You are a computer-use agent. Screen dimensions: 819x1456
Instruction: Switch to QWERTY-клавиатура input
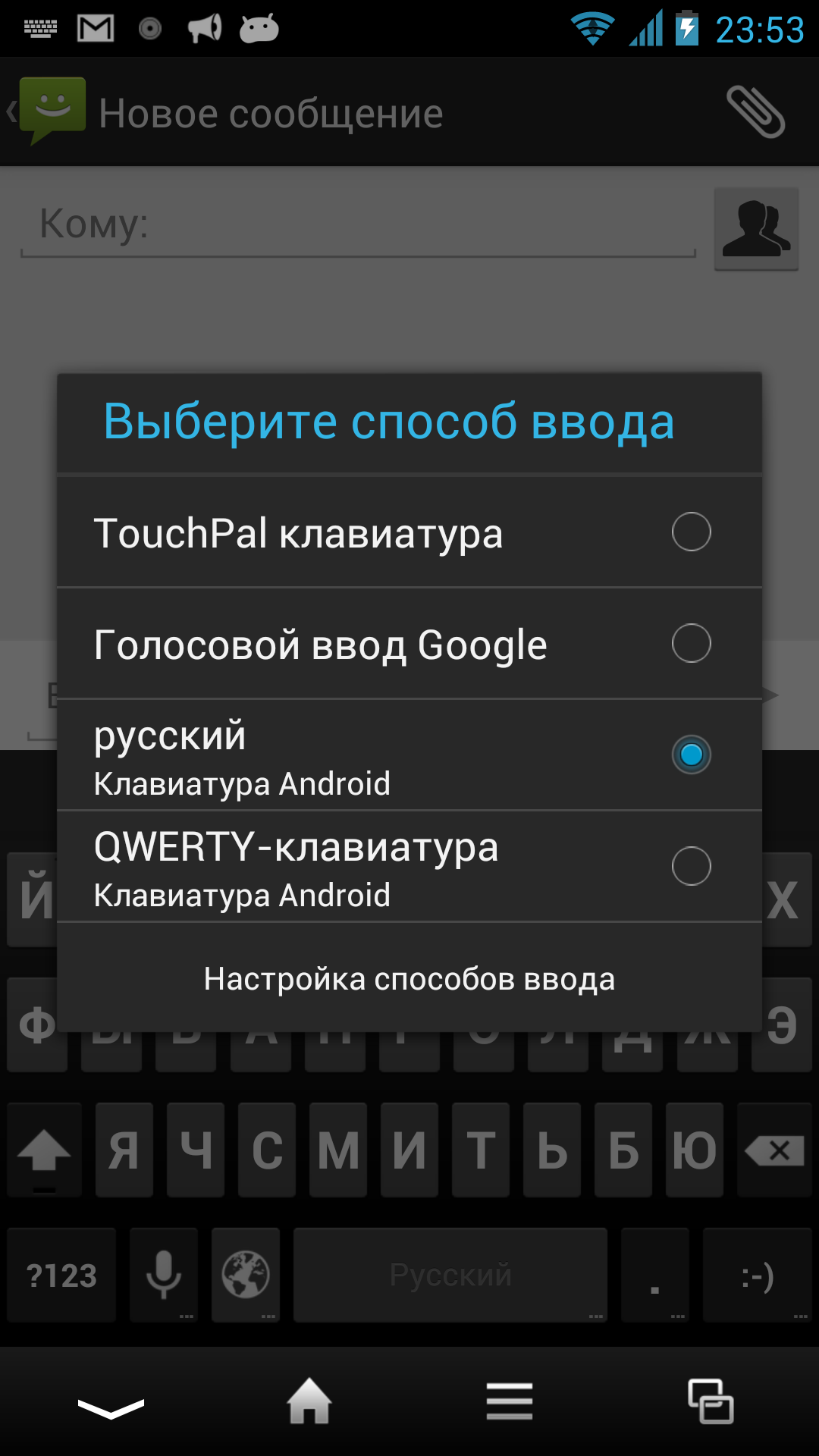click(409, 866)
